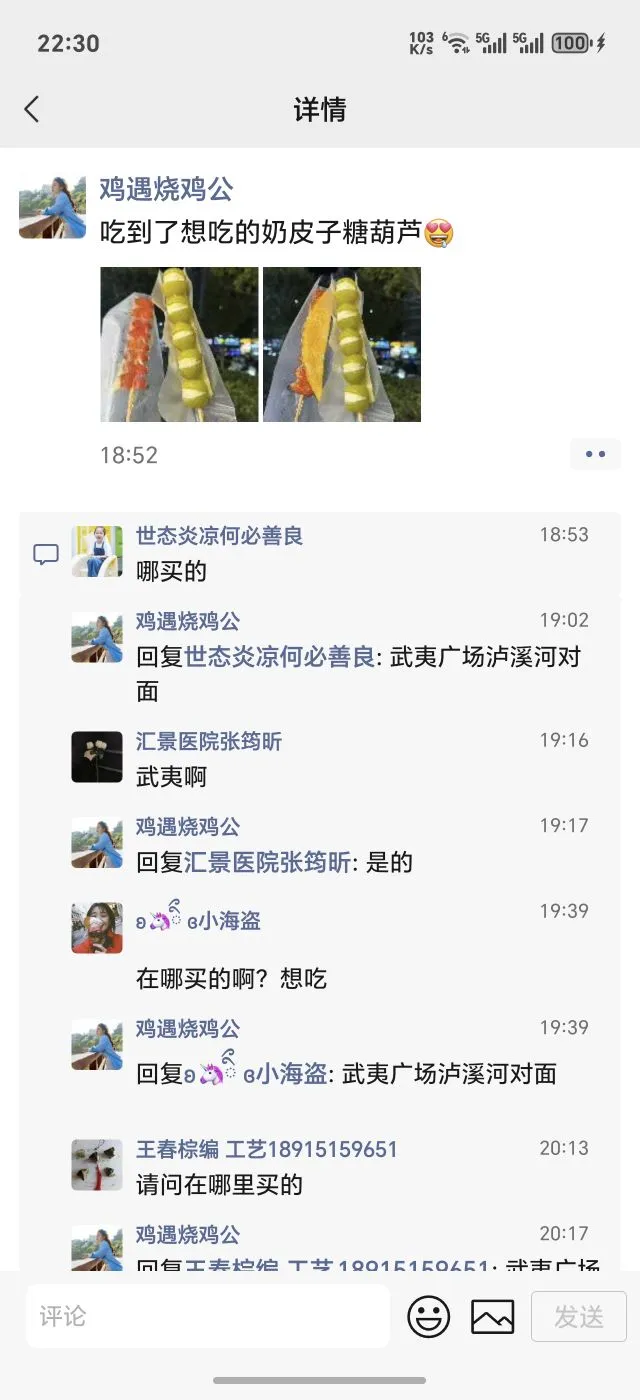640x1400 pixels.
Task: Reply to the 武夷啊 comment
Action: [x=171, y=777]
